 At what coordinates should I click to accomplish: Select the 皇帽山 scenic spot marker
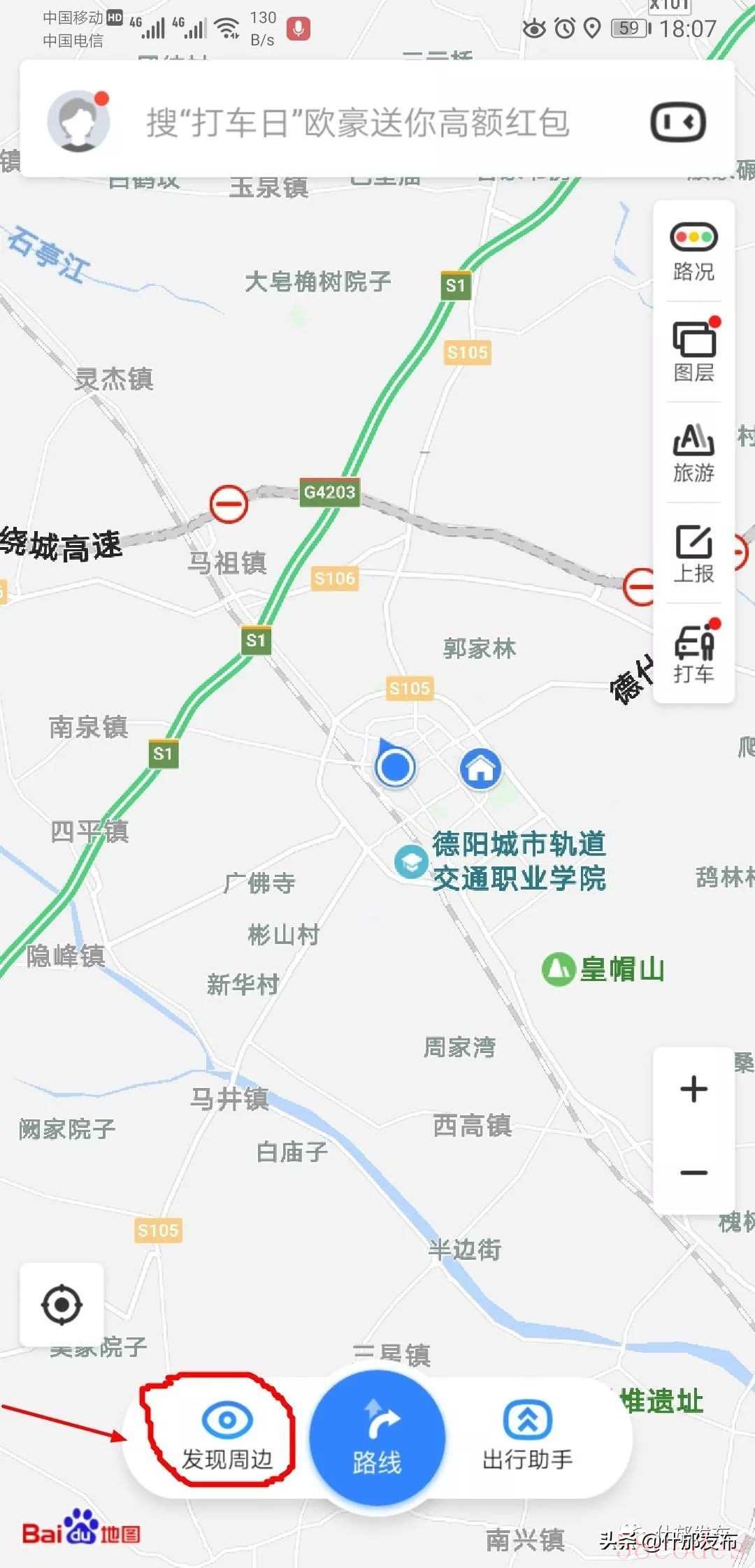coord(559,970)
